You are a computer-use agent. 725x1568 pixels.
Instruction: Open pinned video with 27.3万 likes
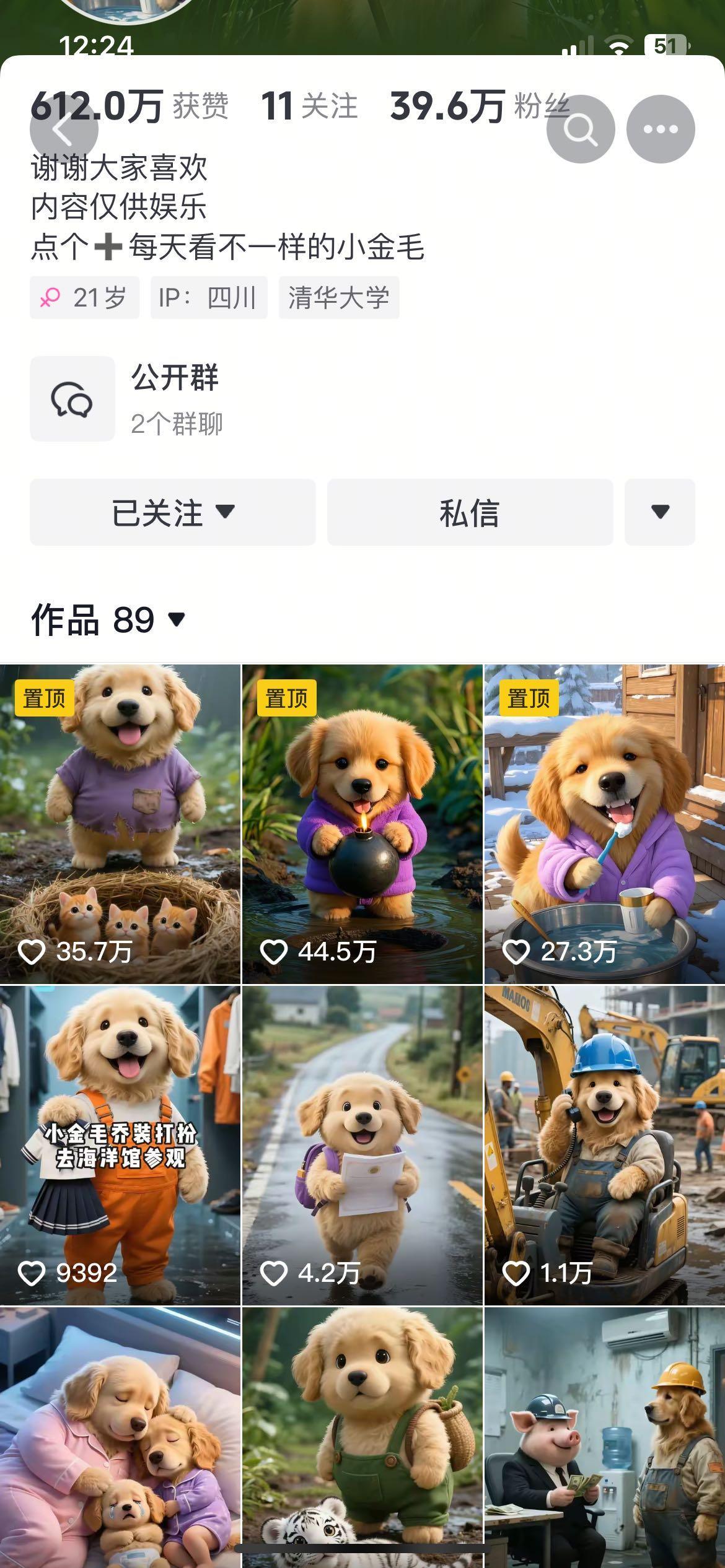tap(604, 824)
